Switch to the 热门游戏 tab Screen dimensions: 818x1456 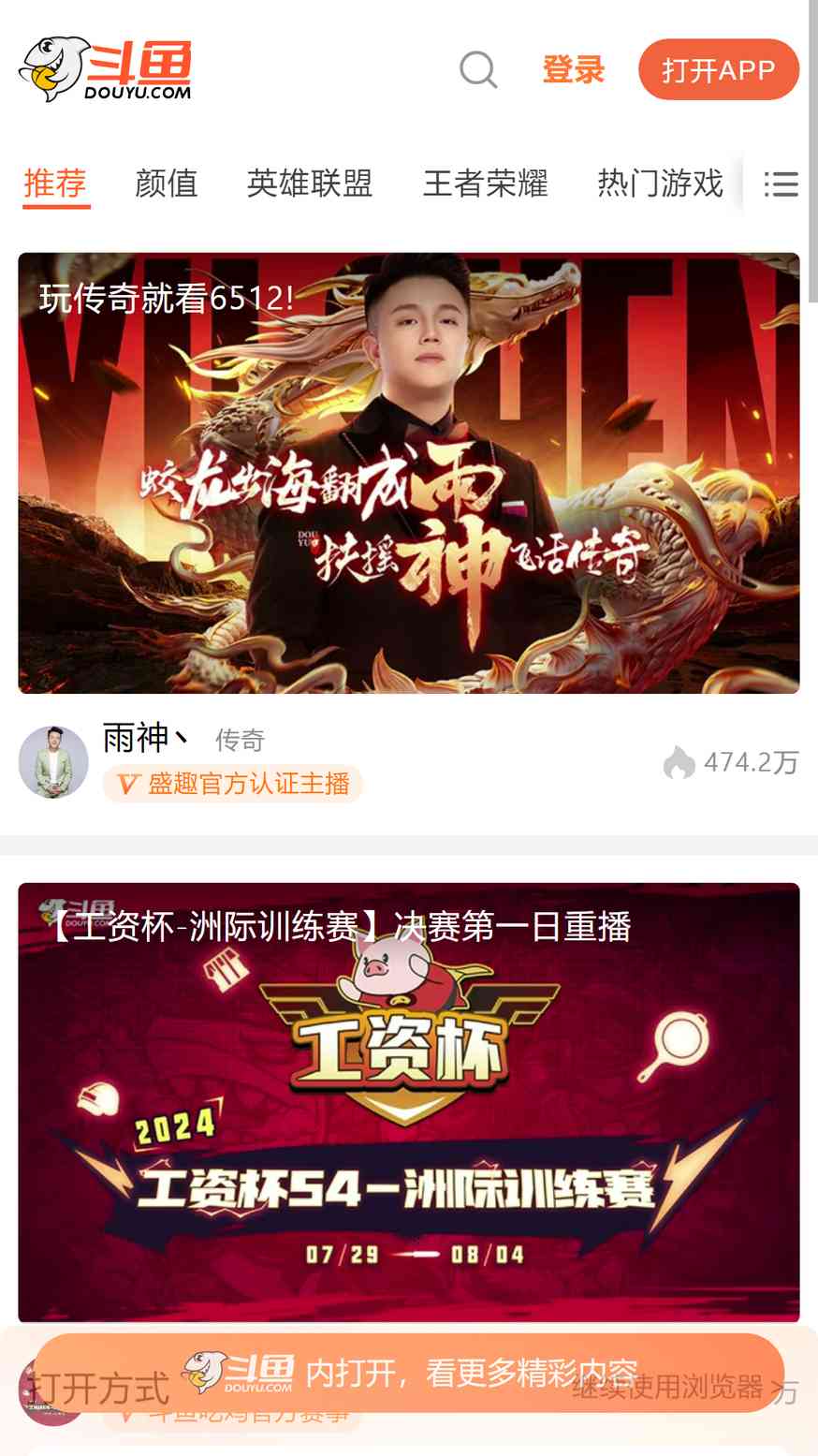(660, 184)
